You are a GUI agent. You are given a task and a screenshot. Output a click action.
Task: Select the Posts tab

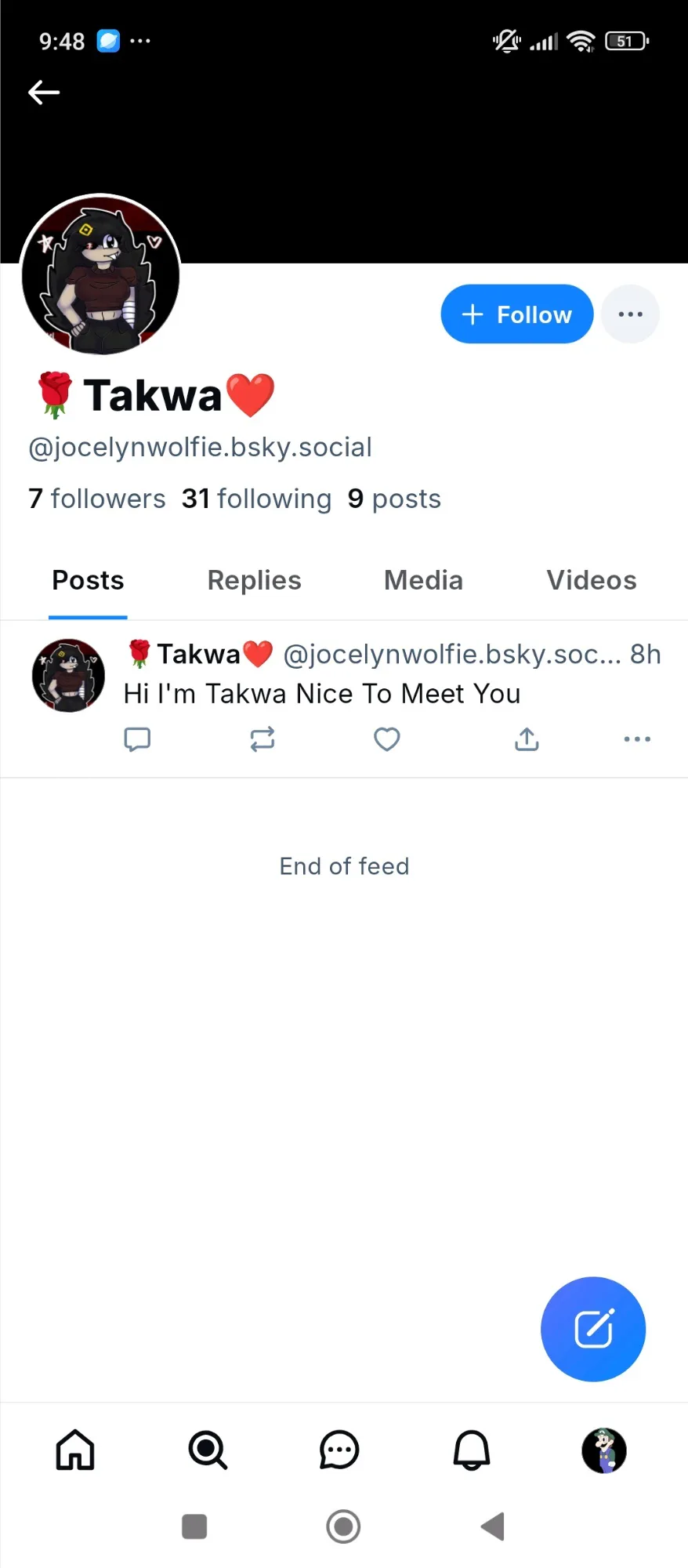point(88,580)
